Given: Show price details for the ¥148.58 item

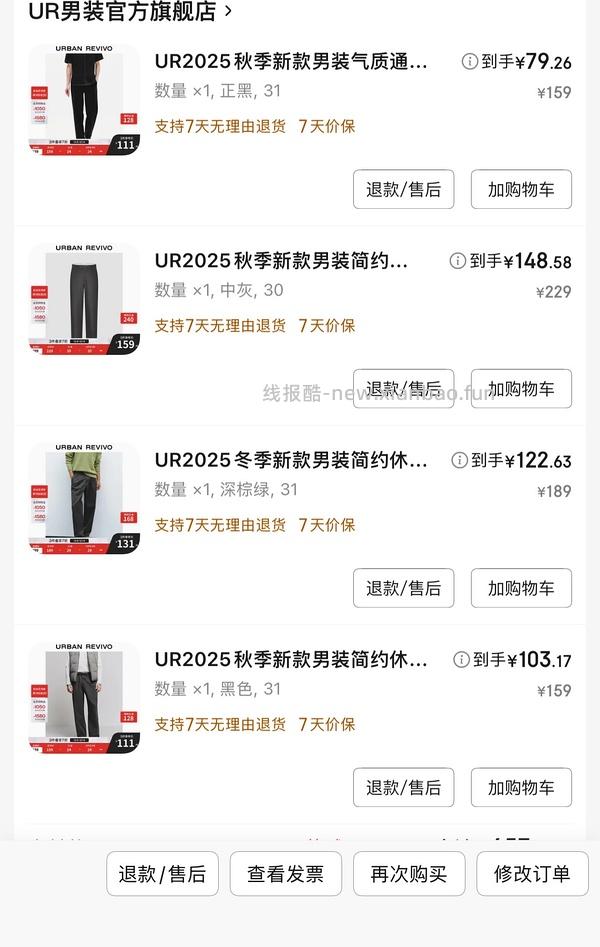Looking at the screenshot, I should (458, 261).
